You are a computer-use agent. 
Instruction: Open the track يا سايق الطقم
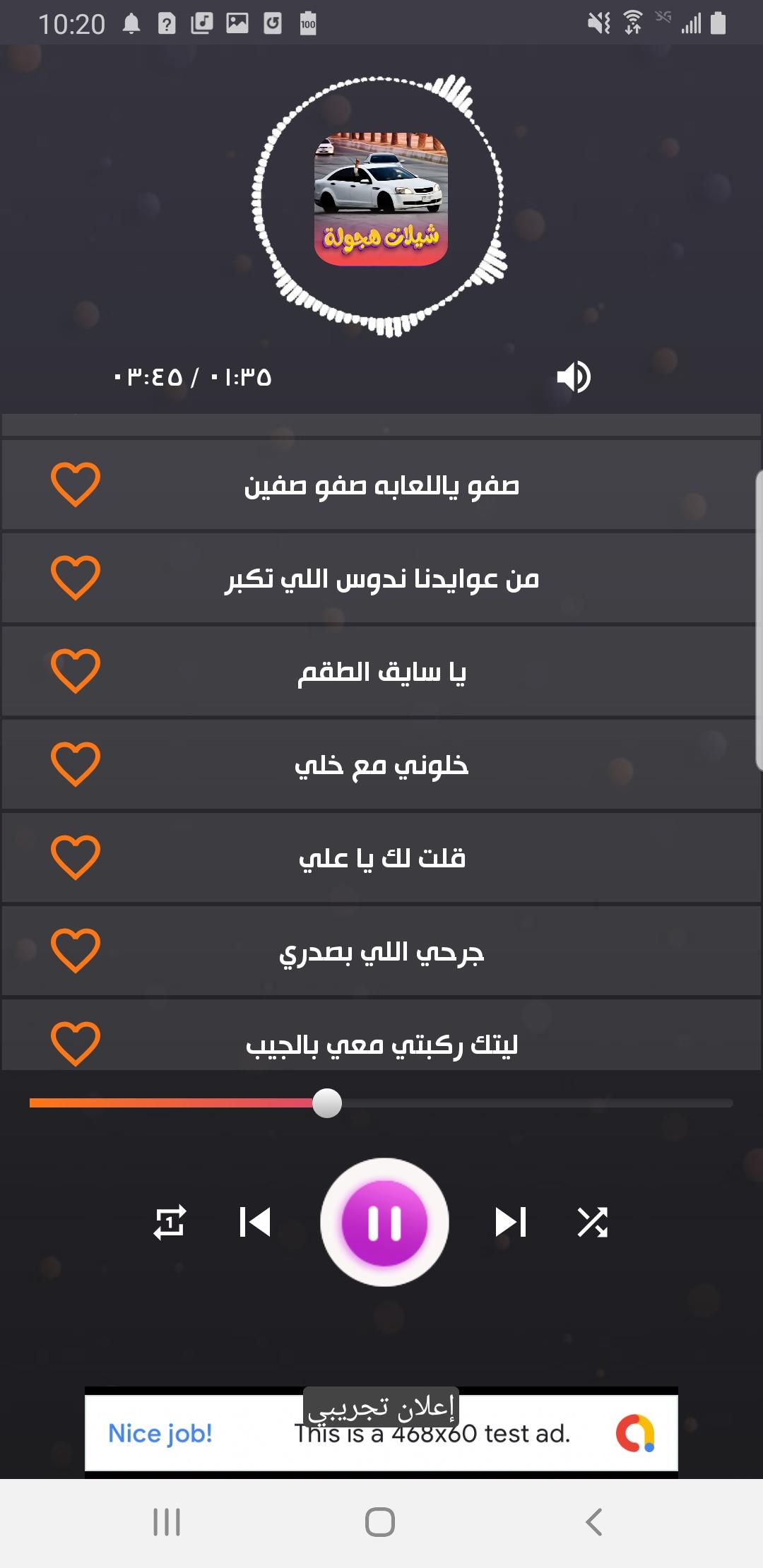pyautogui.click(x=381, y=672)
